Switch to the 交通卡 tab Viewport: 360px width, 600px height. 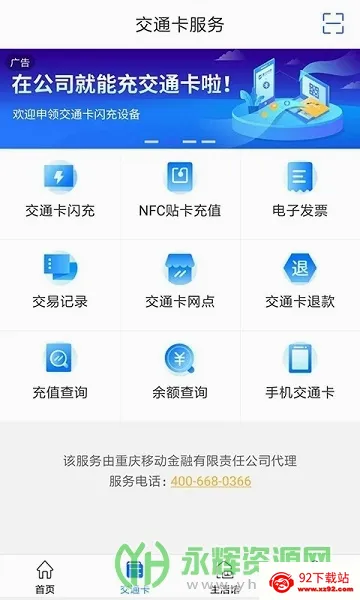click(x=135, y=578)
